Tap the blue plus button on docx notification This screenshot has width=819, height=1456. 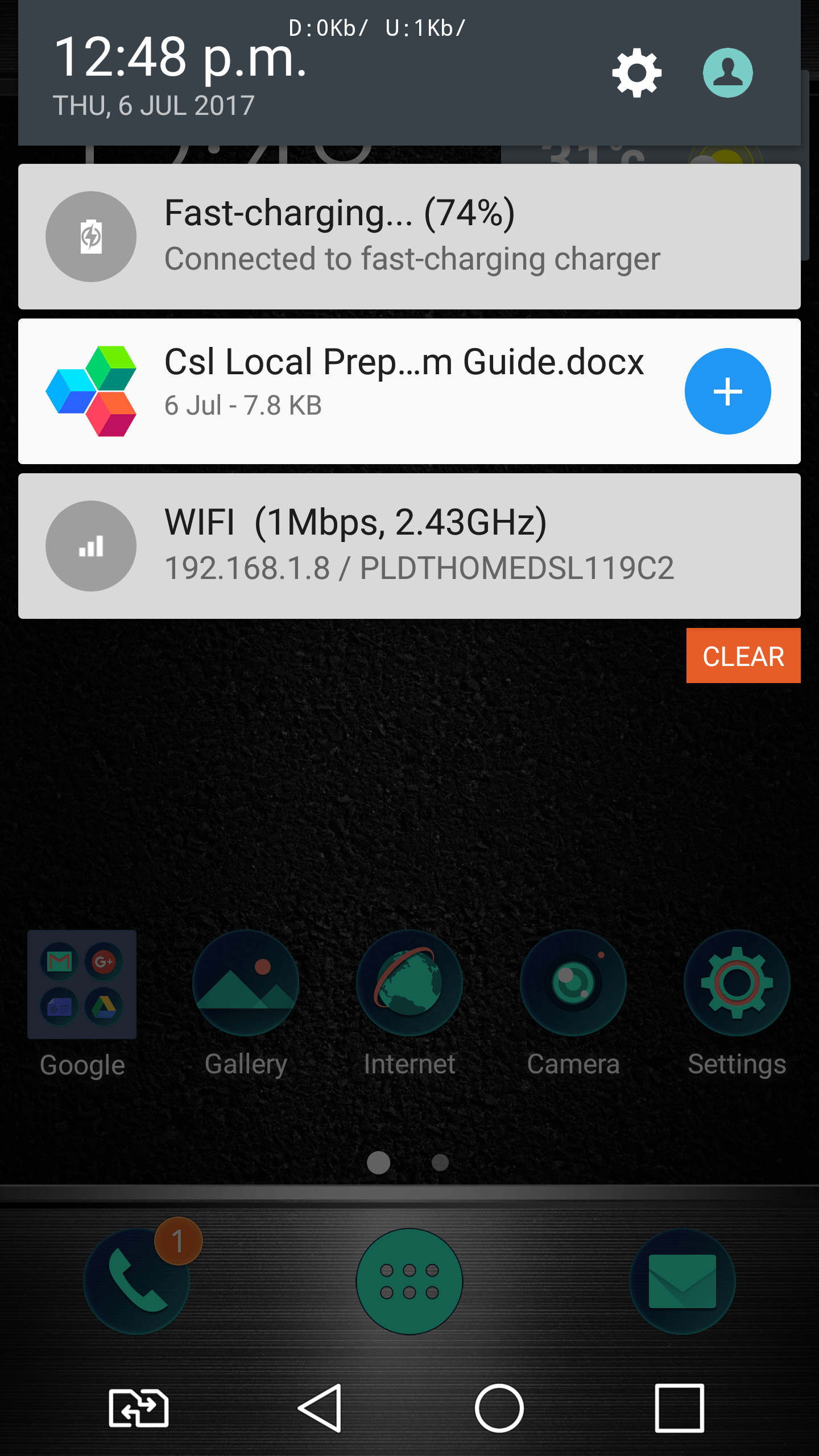727,391
